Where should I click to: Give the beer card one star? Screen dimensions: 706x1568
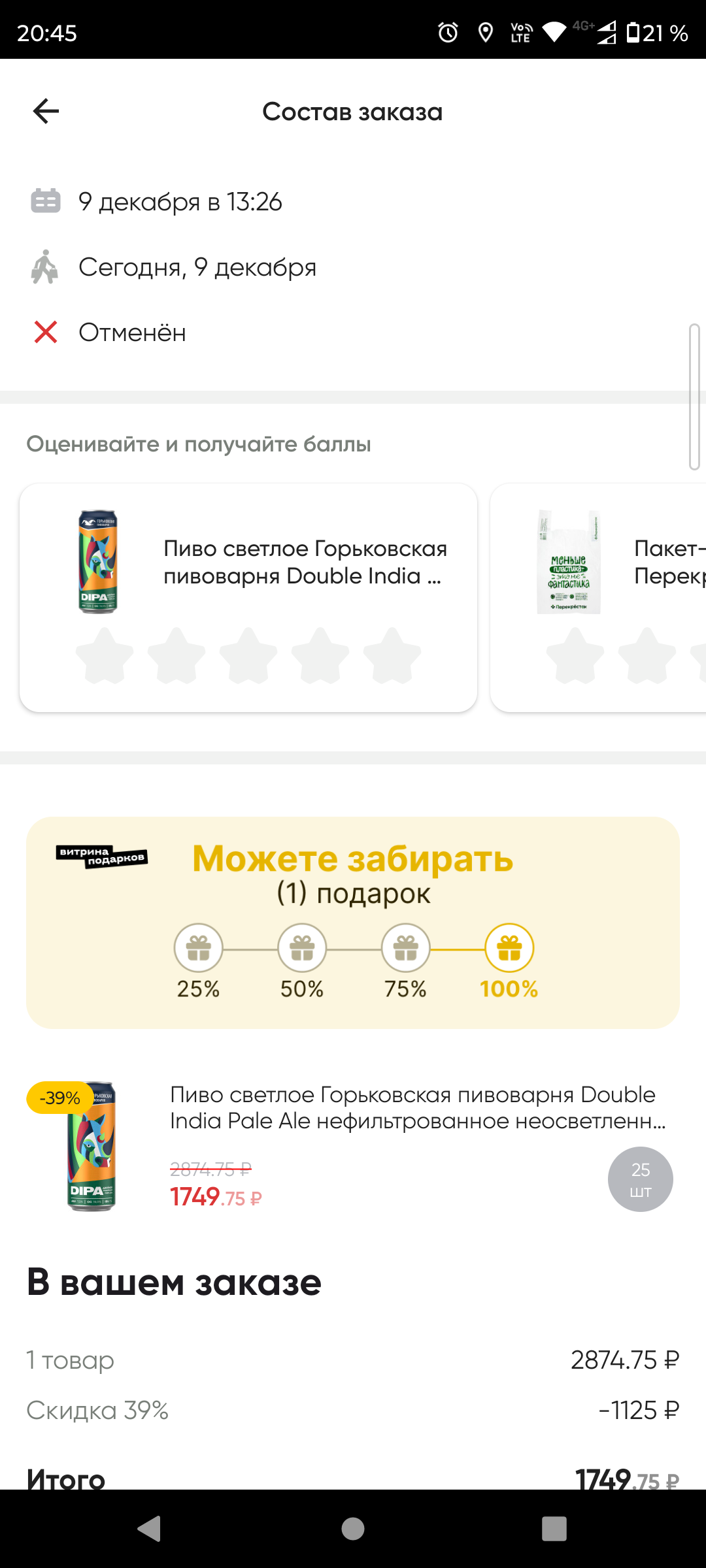pos(105,656)
